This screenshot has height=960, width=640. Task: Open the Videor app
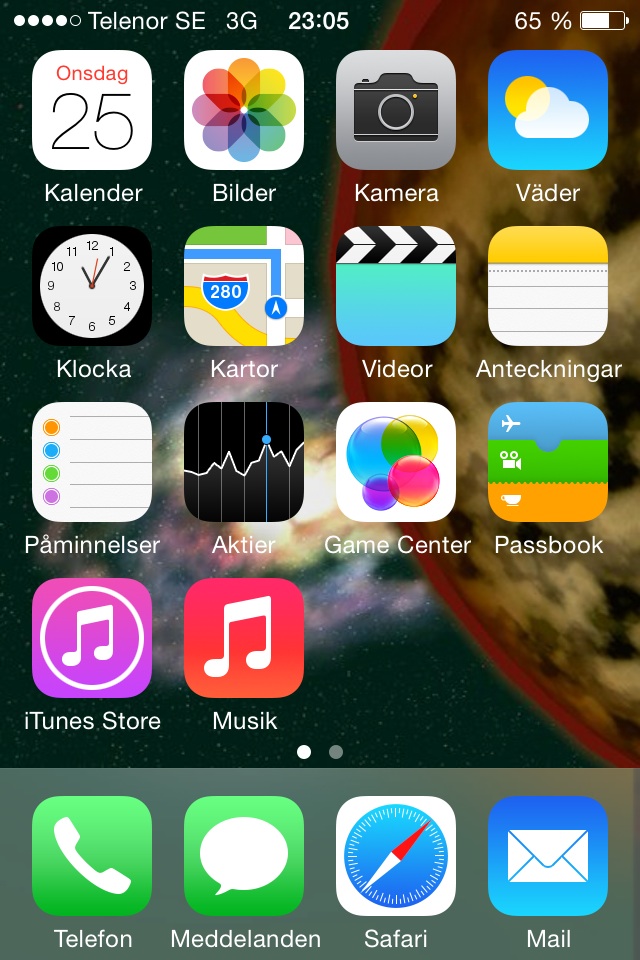(396, 286)
